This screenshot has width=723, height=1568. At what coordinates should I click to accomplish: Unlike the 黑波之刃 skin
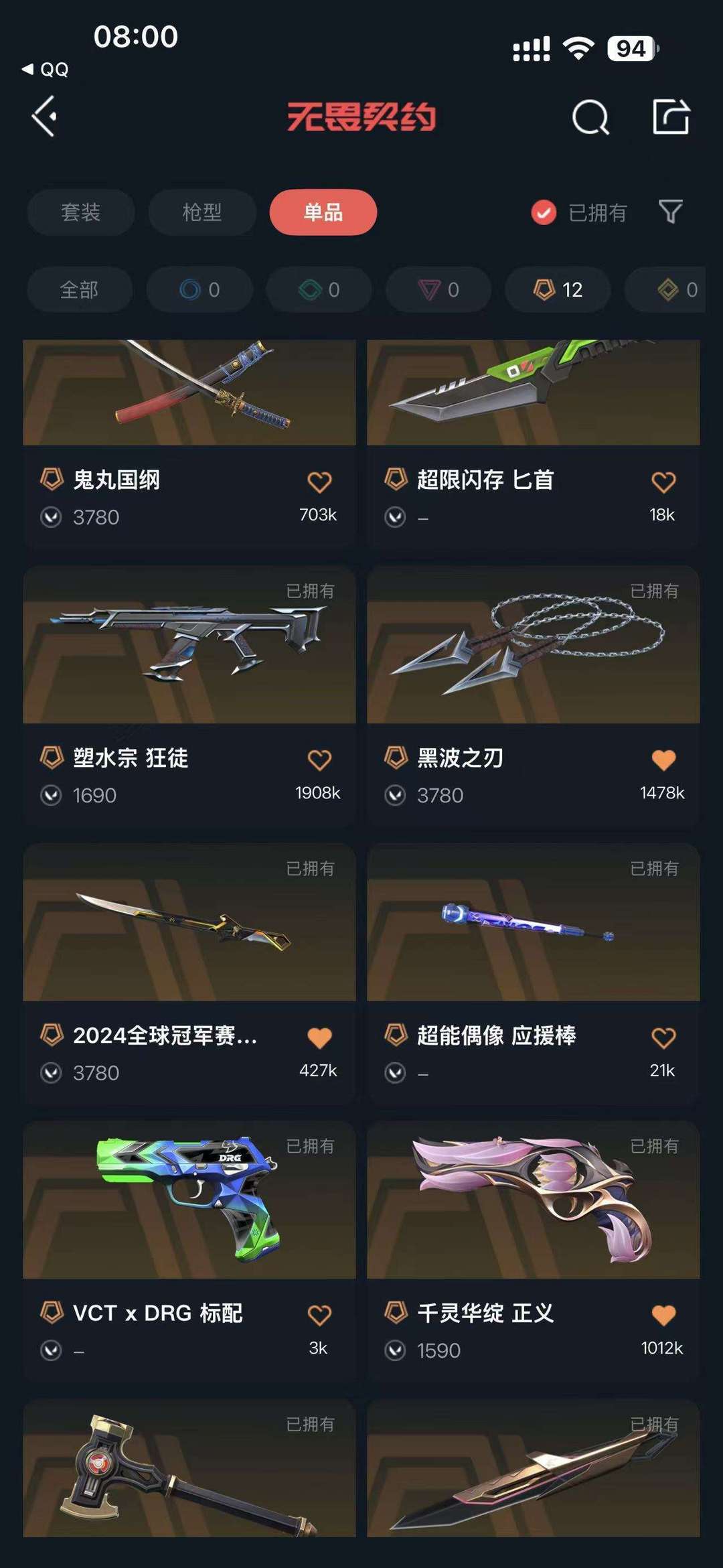point(663,760)
